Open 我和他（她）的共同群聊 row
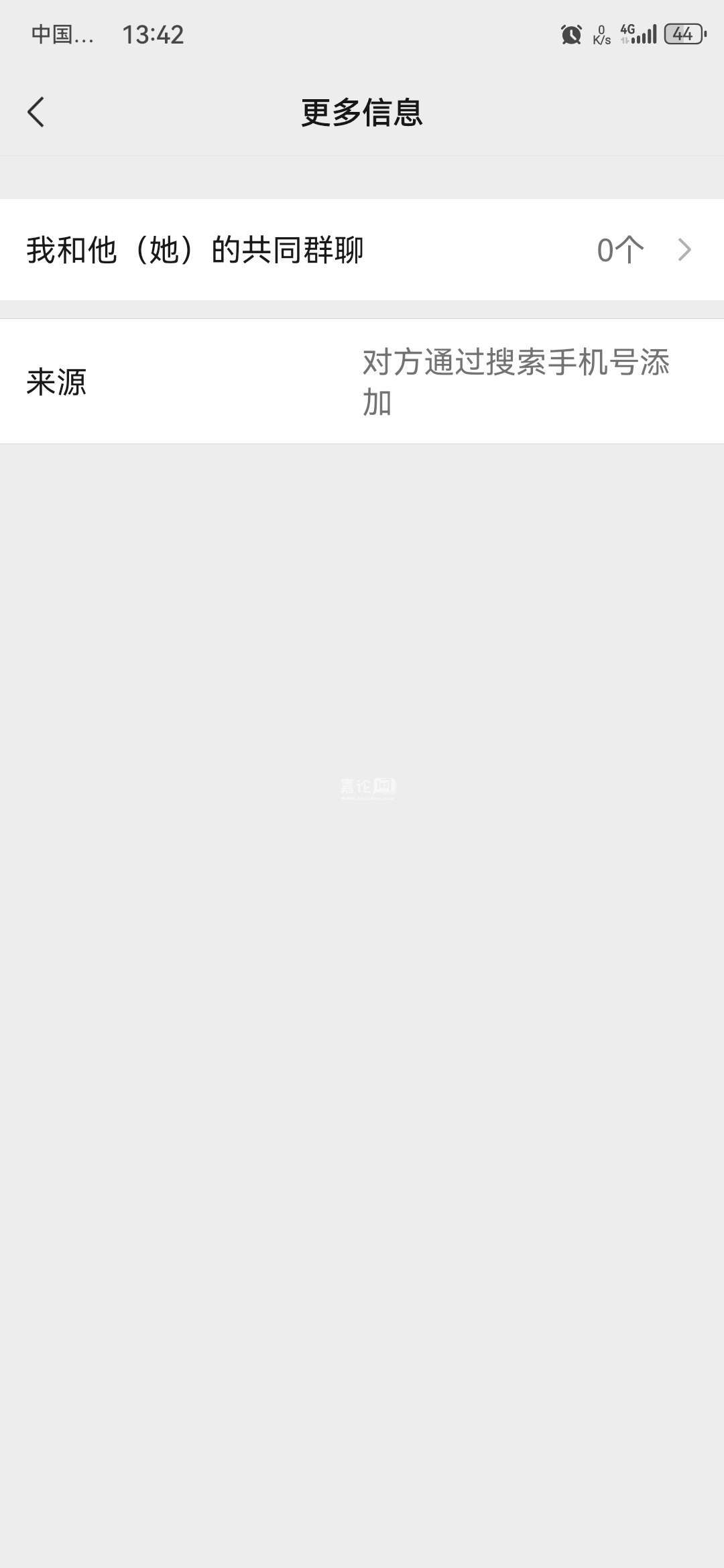Screen dimensions: 724x1568 362,250
